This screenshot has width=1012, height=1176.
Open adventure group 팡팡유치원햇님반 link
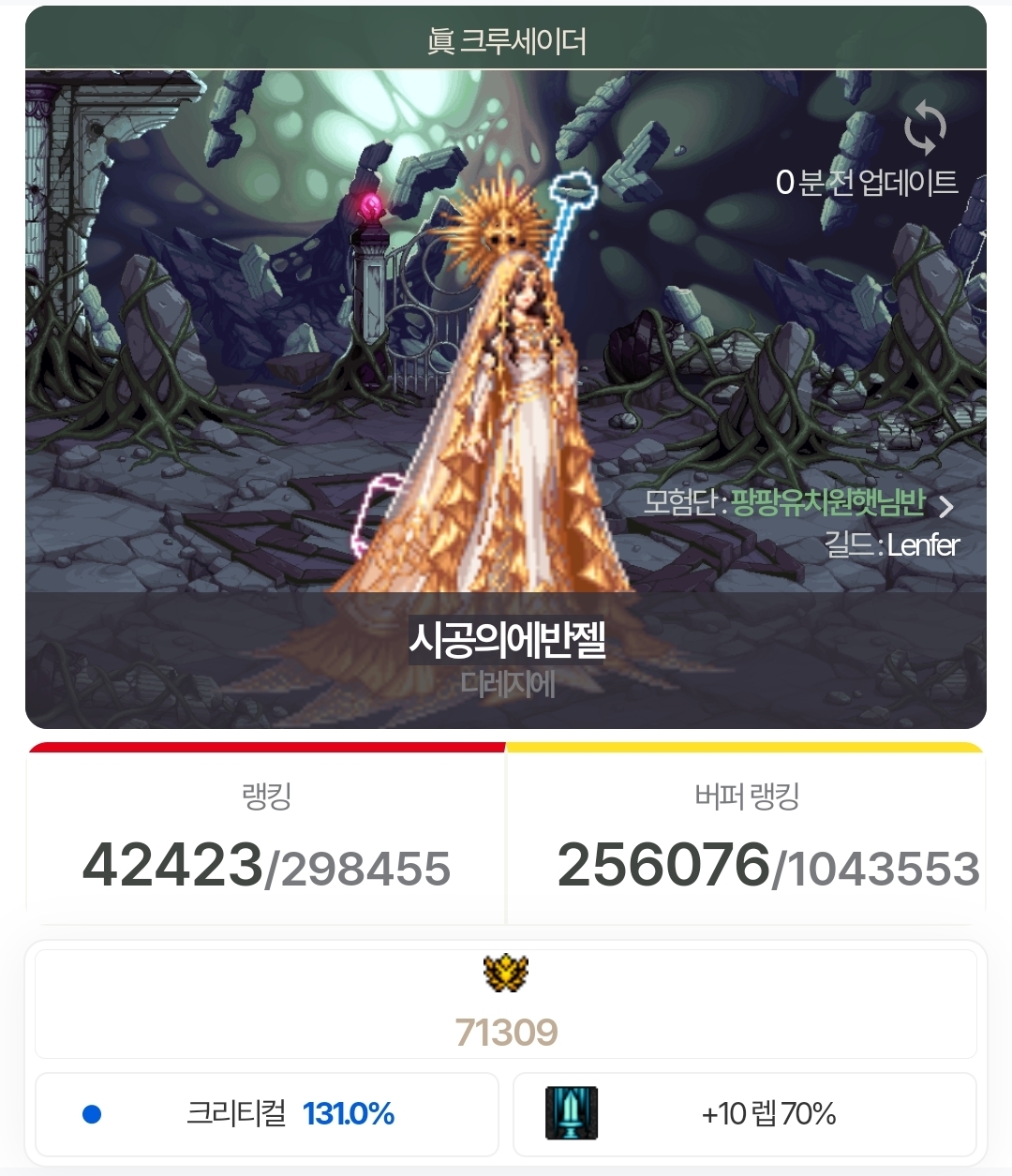(827, 503)
